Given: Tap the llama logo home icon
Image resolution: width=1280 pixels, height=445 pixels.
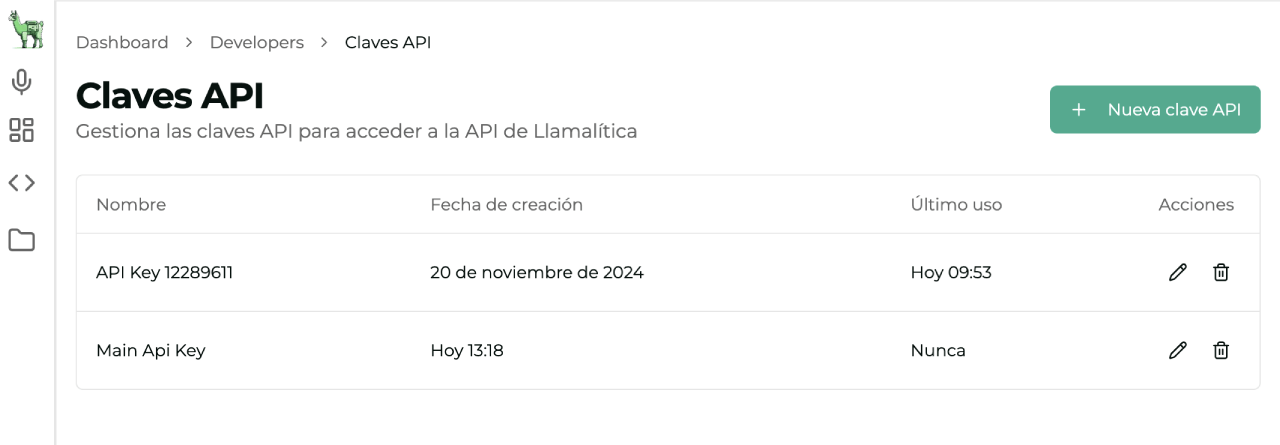Looking at the screenshot, I should tap(26, 30).
